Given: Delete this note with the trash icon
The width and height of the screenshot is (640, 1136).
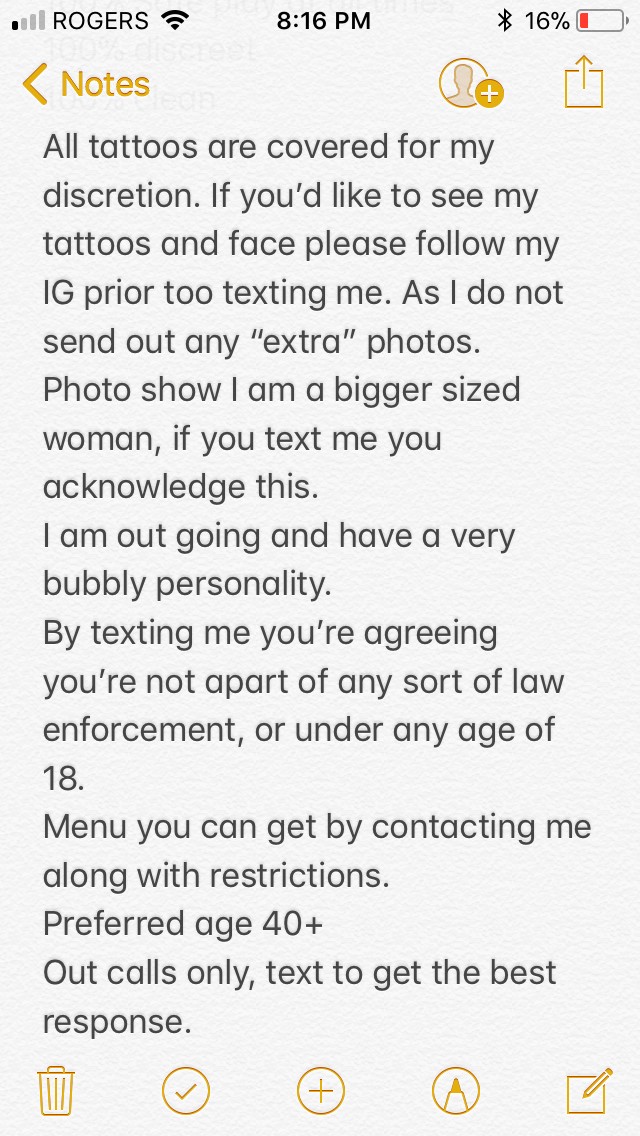Looking at the screenshot, I should coord(56,1090).
